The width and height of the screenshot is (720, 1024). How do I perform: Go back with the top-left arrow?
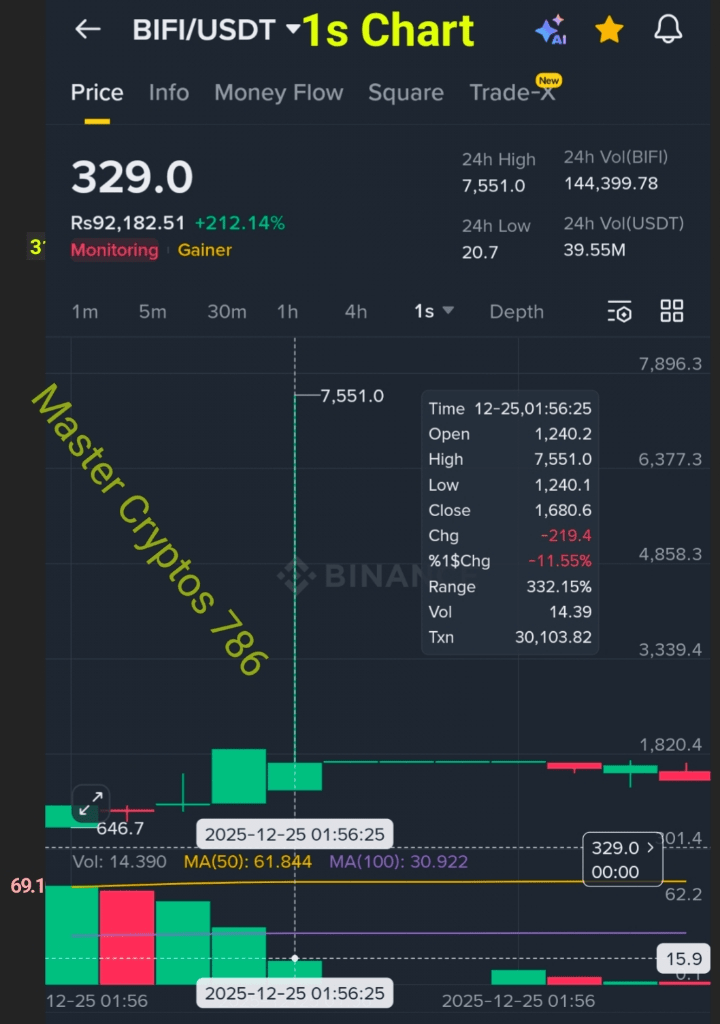click(88, 30)
